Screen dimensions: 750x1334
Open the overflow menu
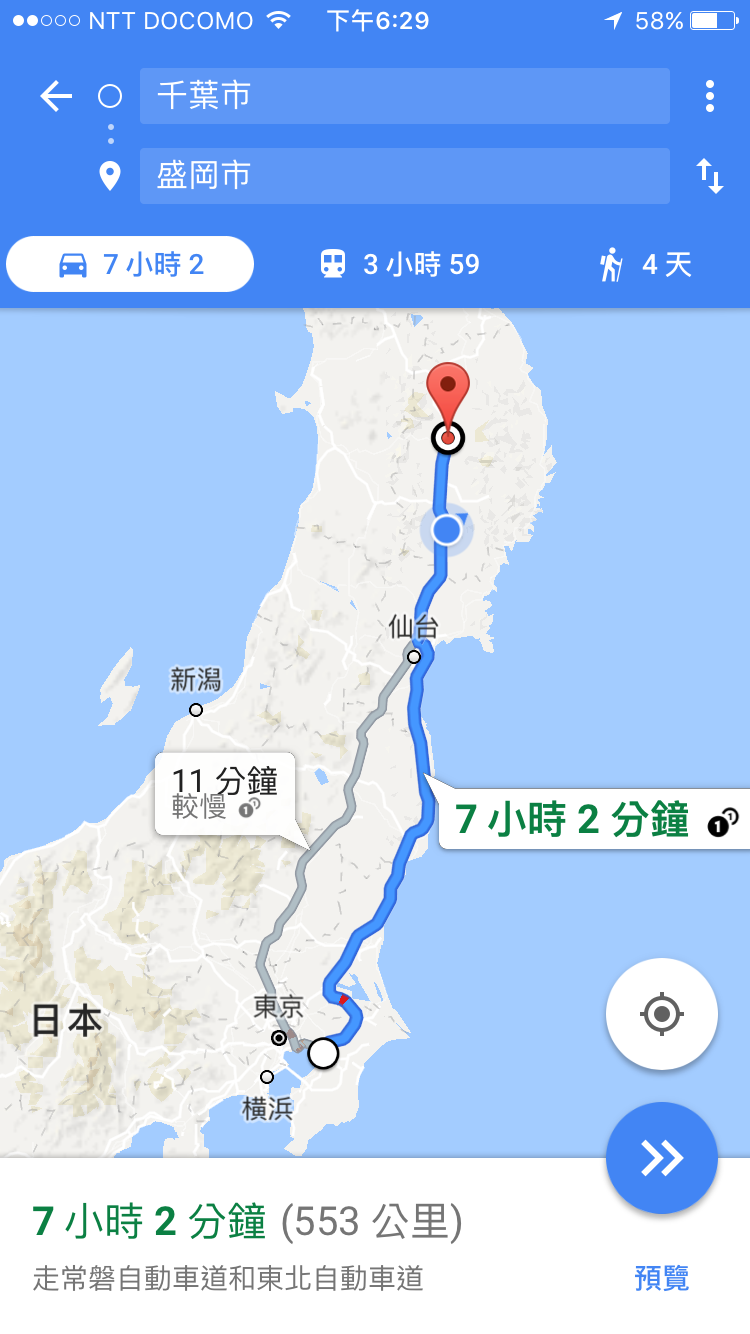(709, 96)
